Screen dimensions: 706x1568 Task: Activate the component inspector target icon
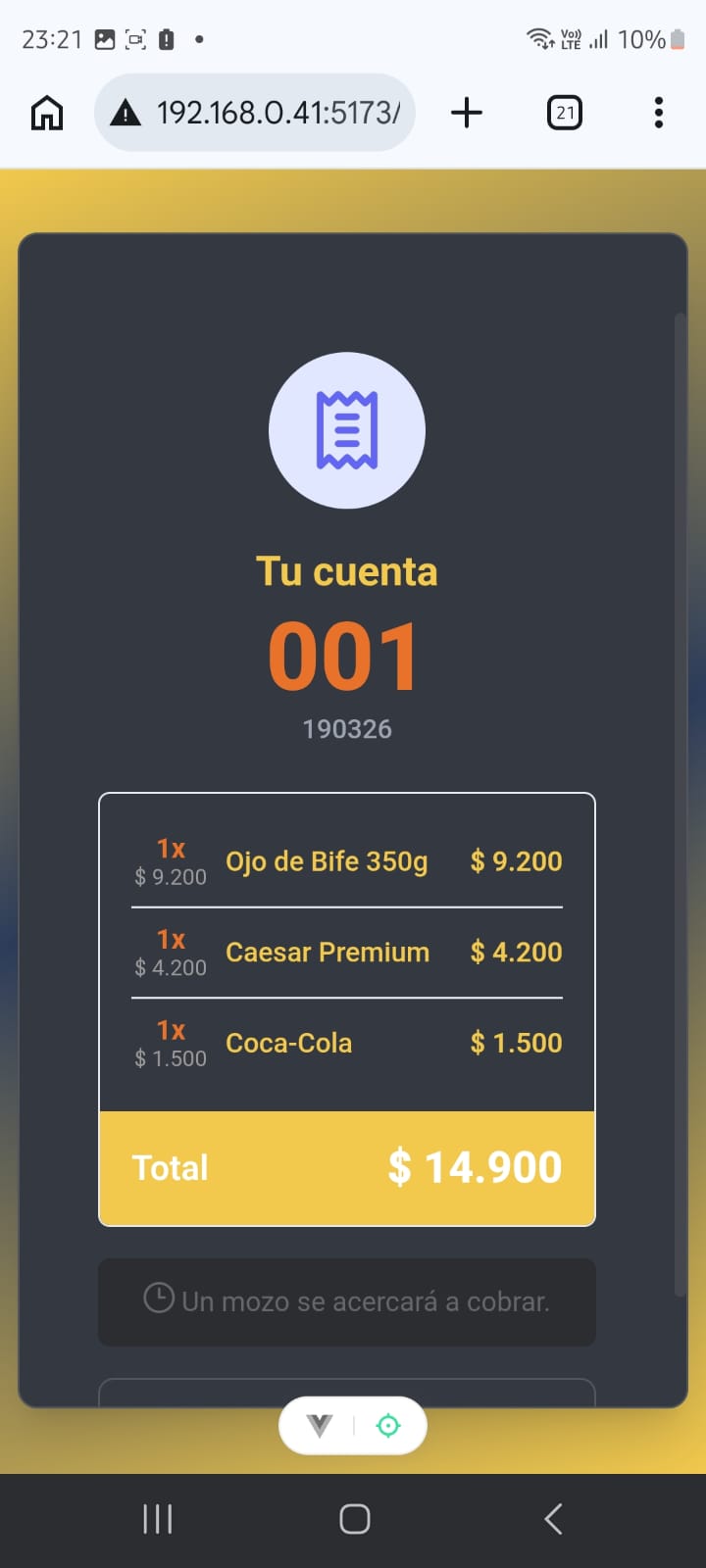click(x=388, y=1426)
